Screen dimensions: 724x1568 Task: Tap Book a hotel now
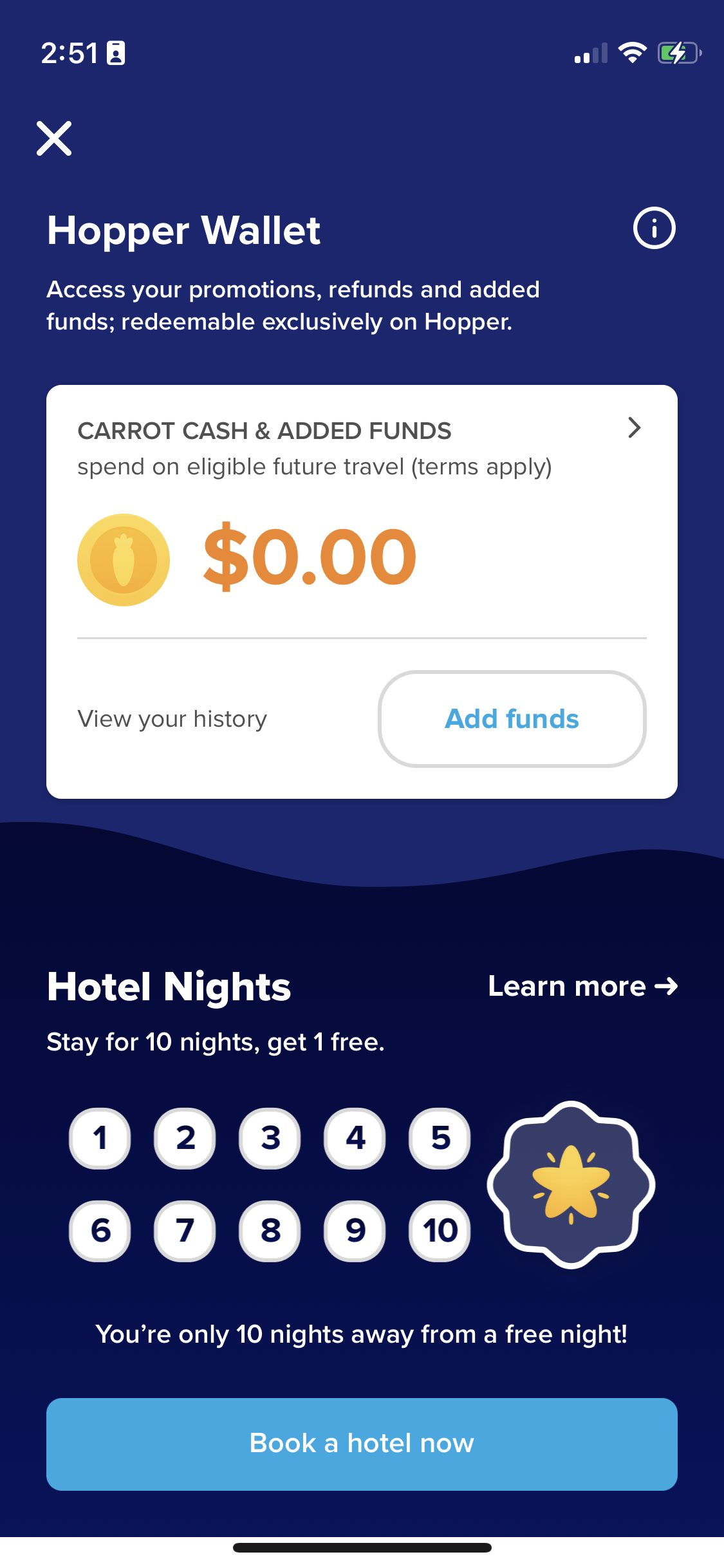(x=362, y=1442)
